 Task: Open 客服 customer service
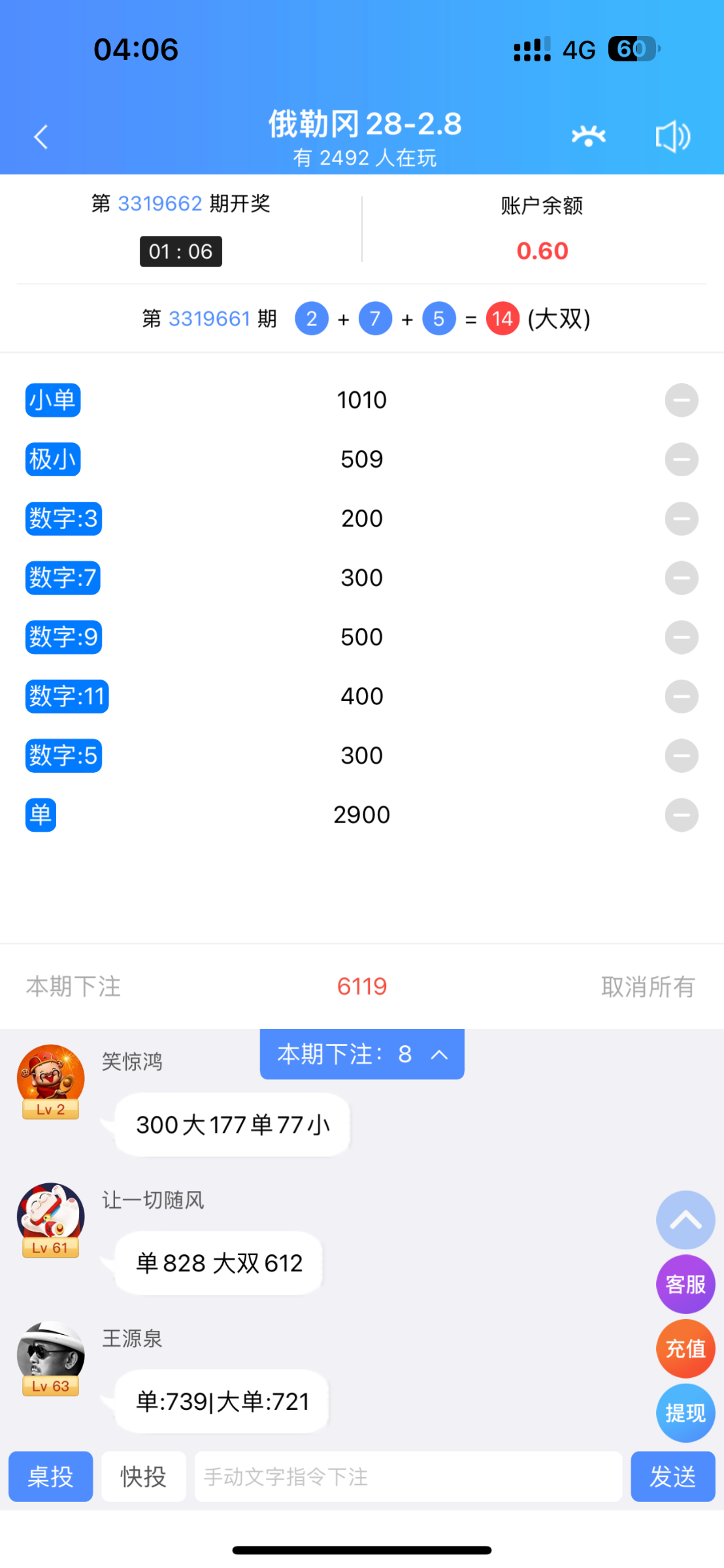(685, 1284)
